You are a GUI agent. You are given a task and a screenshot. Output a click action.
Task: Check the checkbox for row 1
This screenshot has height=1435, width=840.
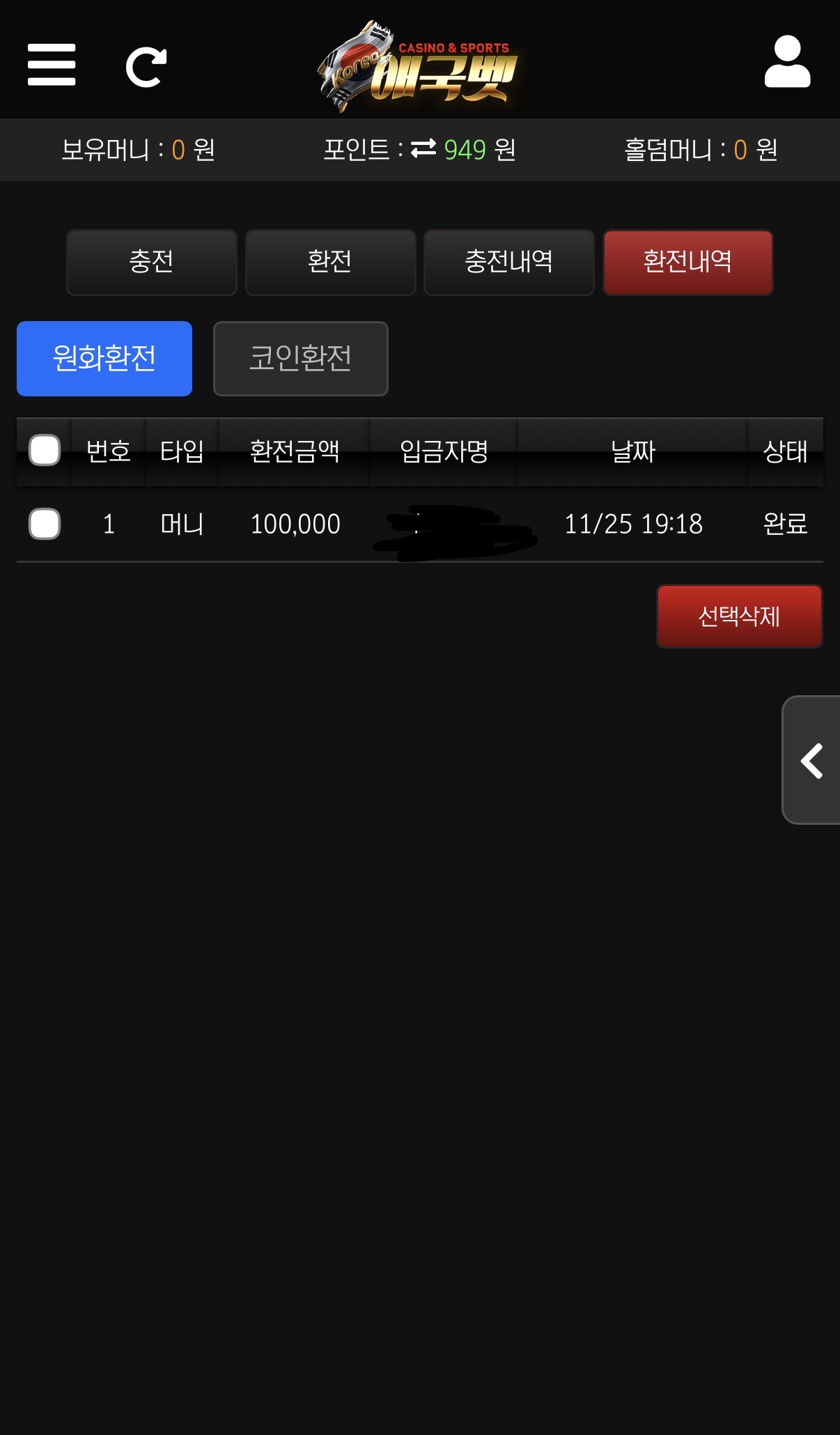click(45, 524)
